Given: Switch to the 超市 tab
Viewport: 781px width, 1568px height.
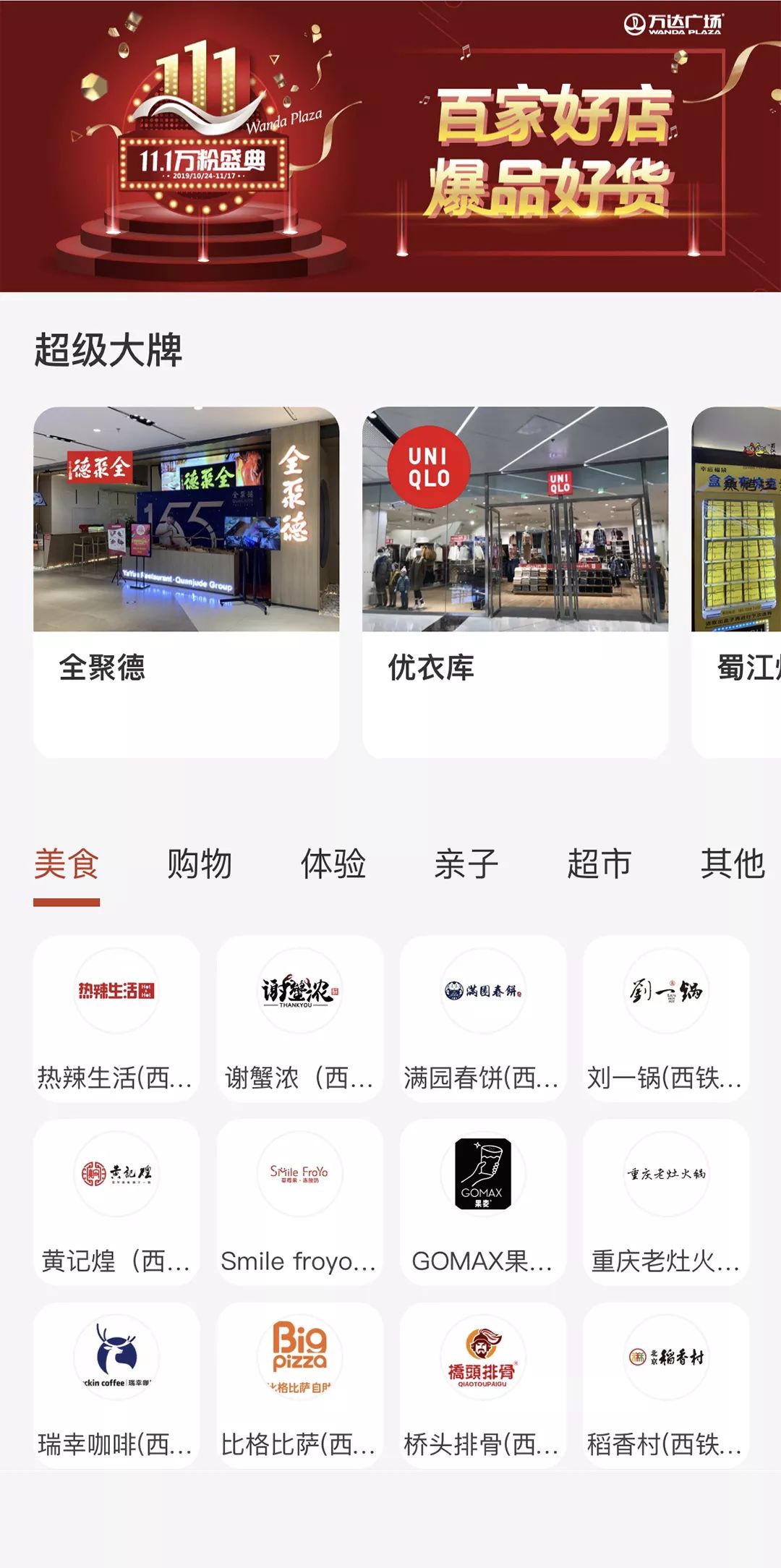Looking at the screenshot, I should (x=599, y=864).
